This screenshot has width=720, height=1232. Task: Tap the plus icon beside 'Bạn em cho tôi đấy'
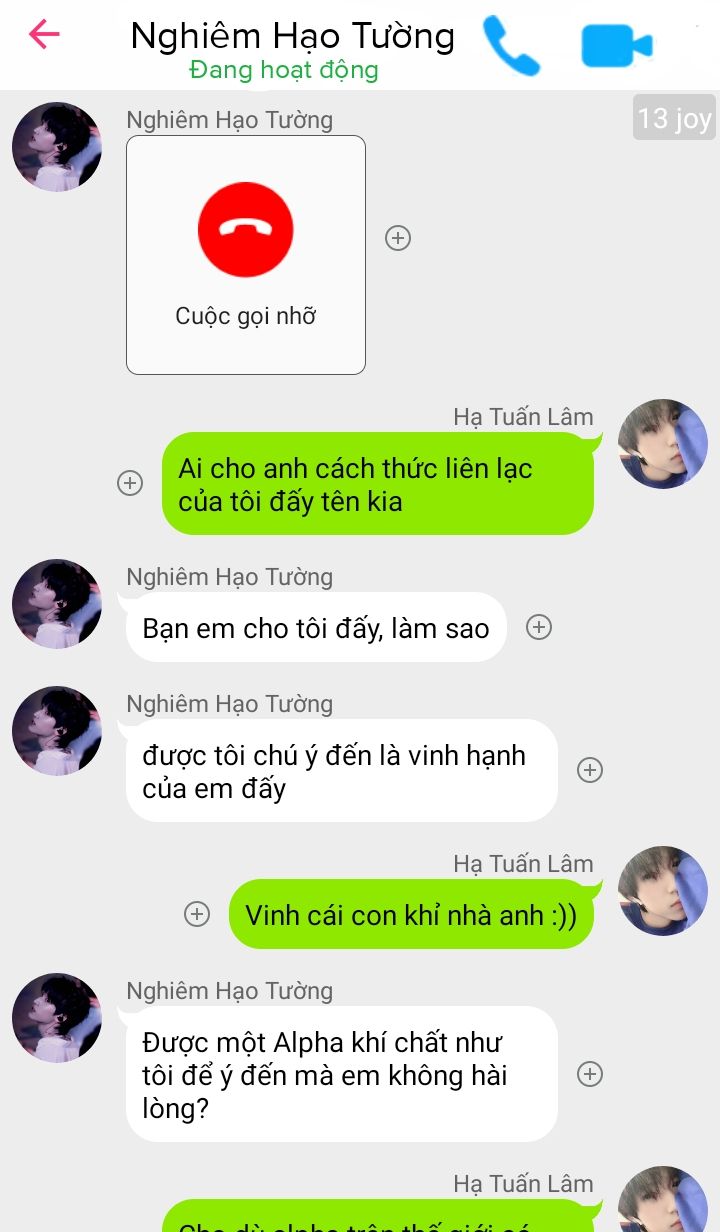[539, 627]
